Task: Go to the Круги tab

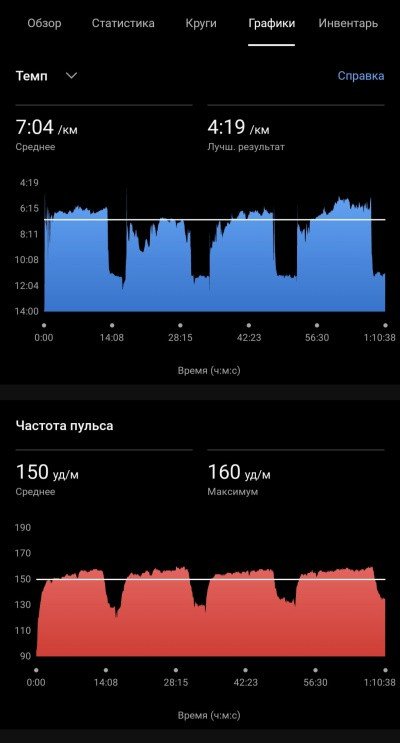Action: pyautogui.click(x=201, y=23)
